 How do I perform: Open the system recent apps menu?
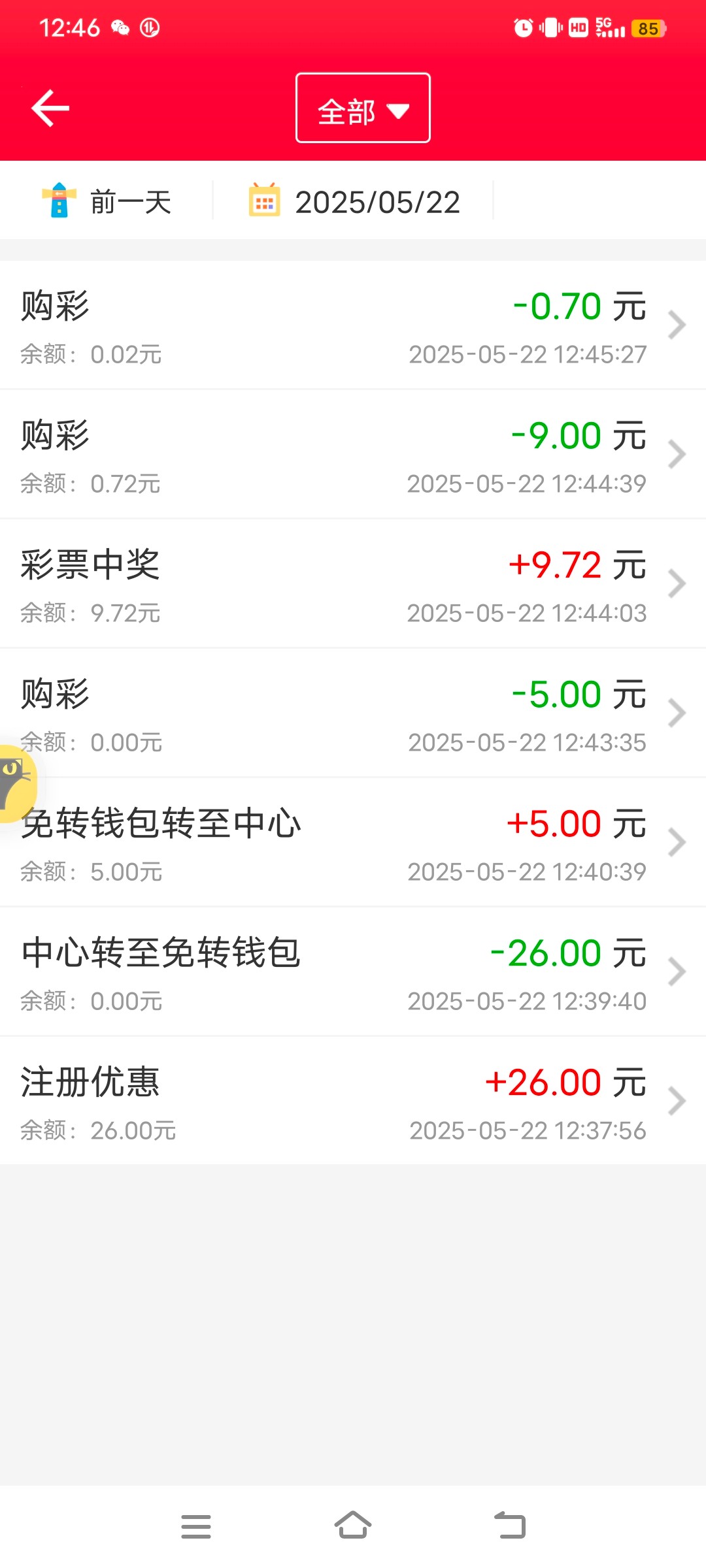196,1526
